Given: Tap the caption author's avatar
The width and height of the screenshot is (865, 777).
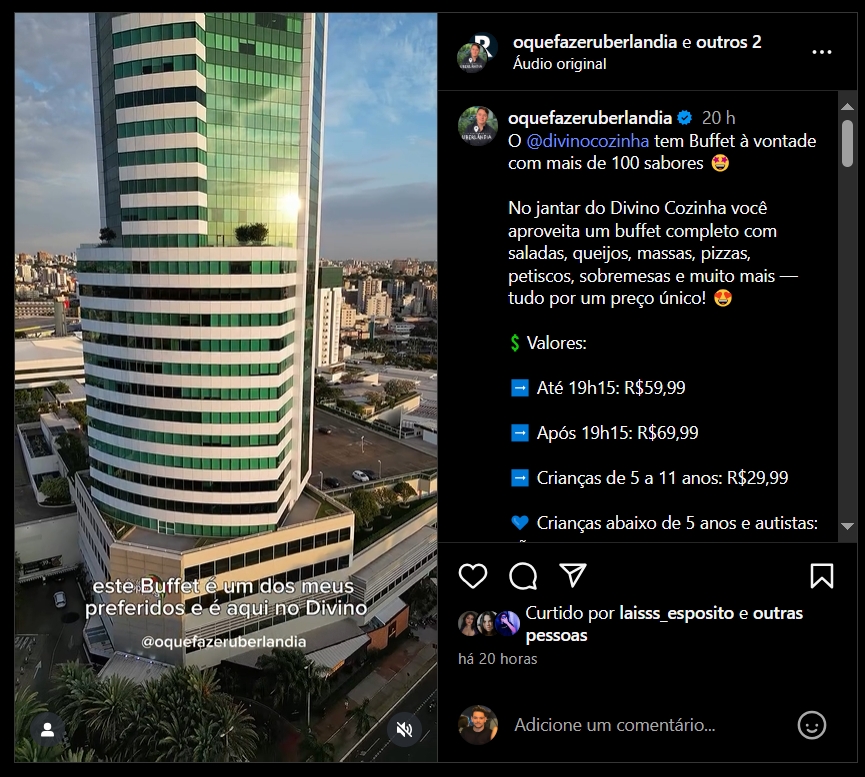Looking at the screenshot, I should tap(478, 128).
